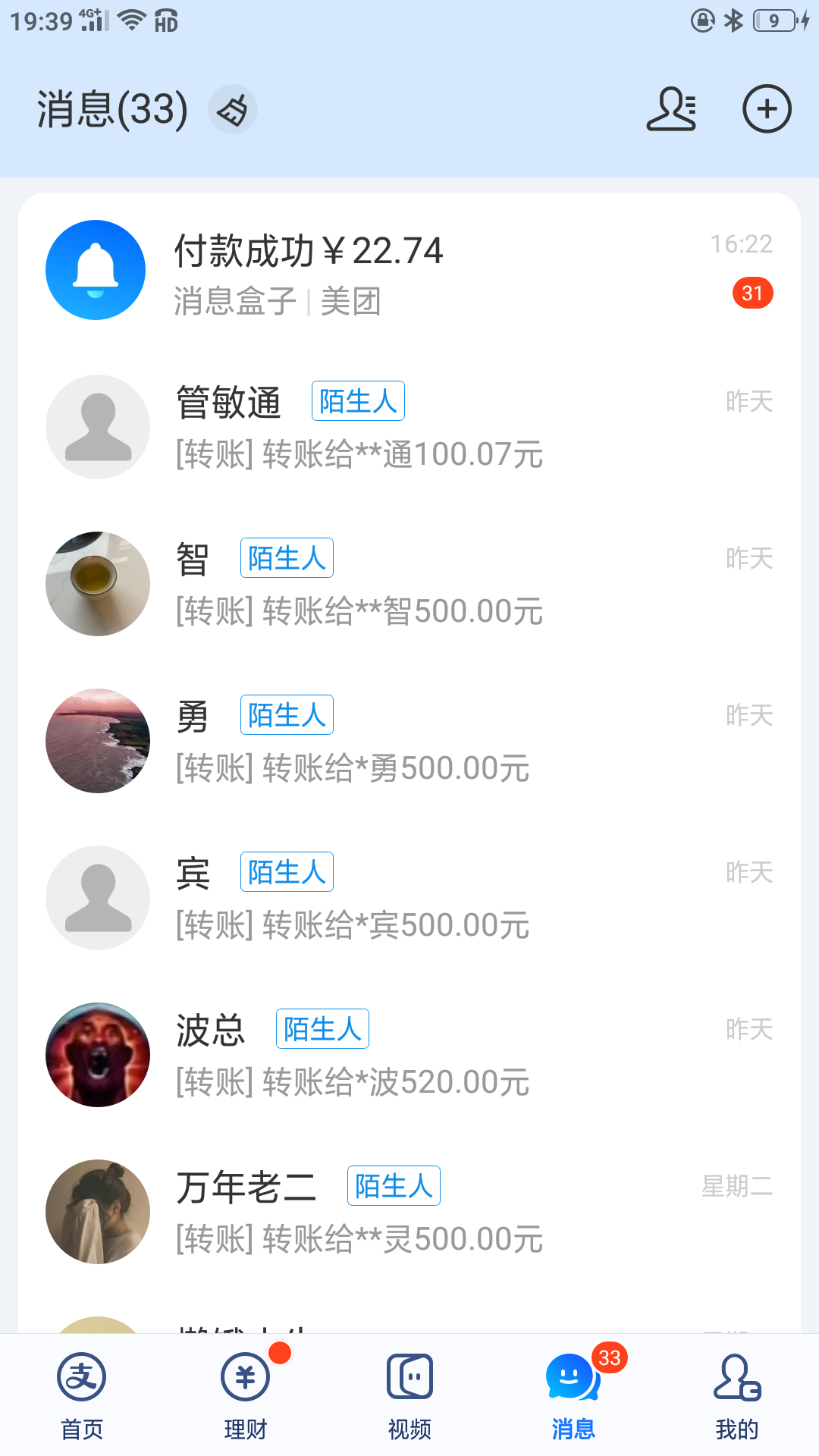Open the contacts list icon
The width and height of the screenshot is (819, 1456).
point(671,109)
